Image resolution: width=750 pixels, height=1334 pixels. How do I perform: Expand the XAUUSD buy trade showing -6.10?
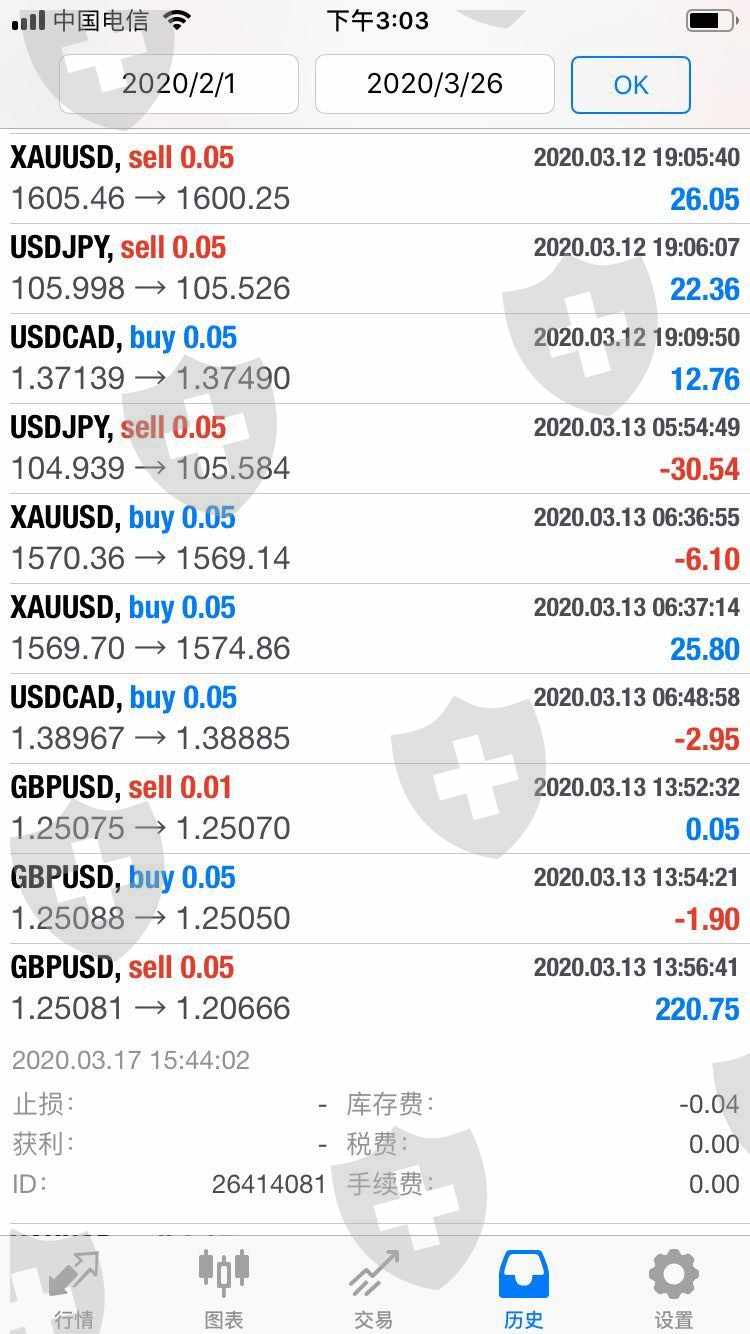click(375, 538)
